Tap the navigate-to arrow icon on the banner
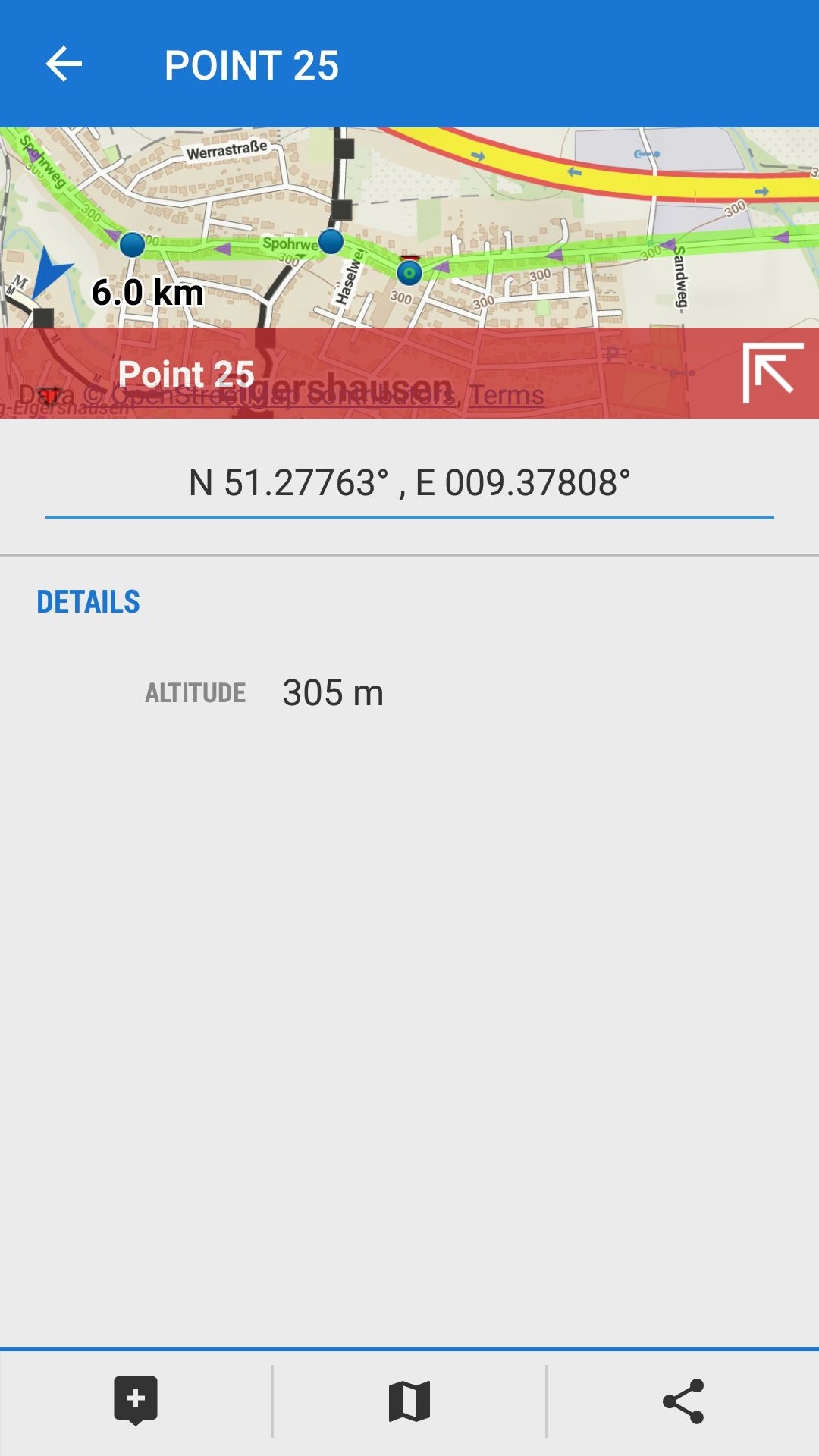Viewport: 819px width, 1456px height. [x=772, y=372]
